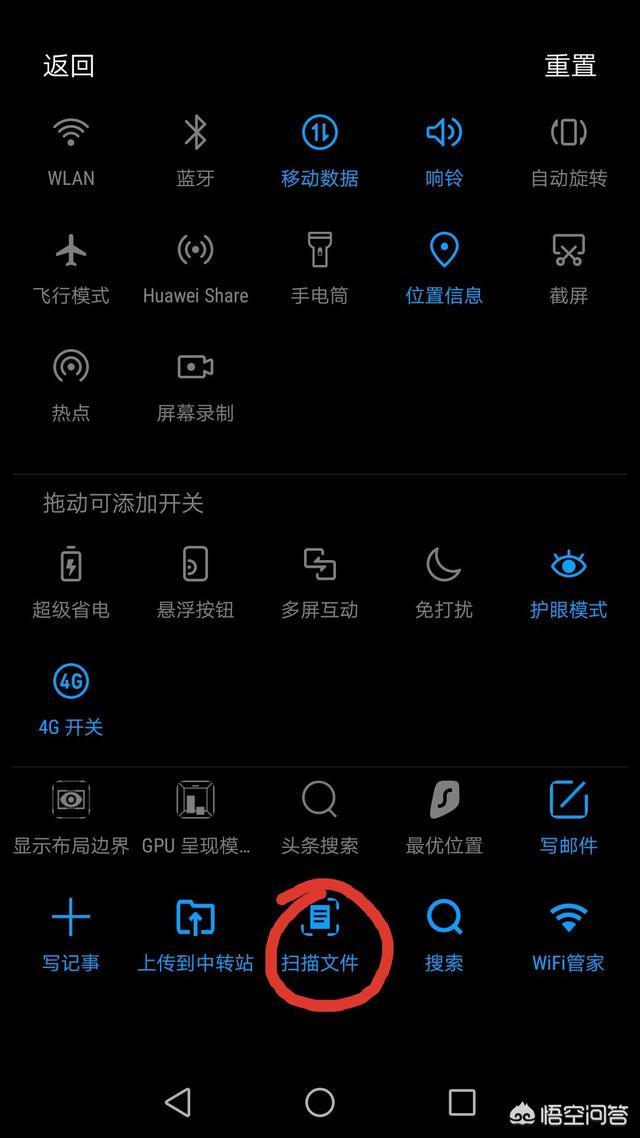Turn on Huawei Share
The height and width of the screenshot is (1138, 640).
195,269
